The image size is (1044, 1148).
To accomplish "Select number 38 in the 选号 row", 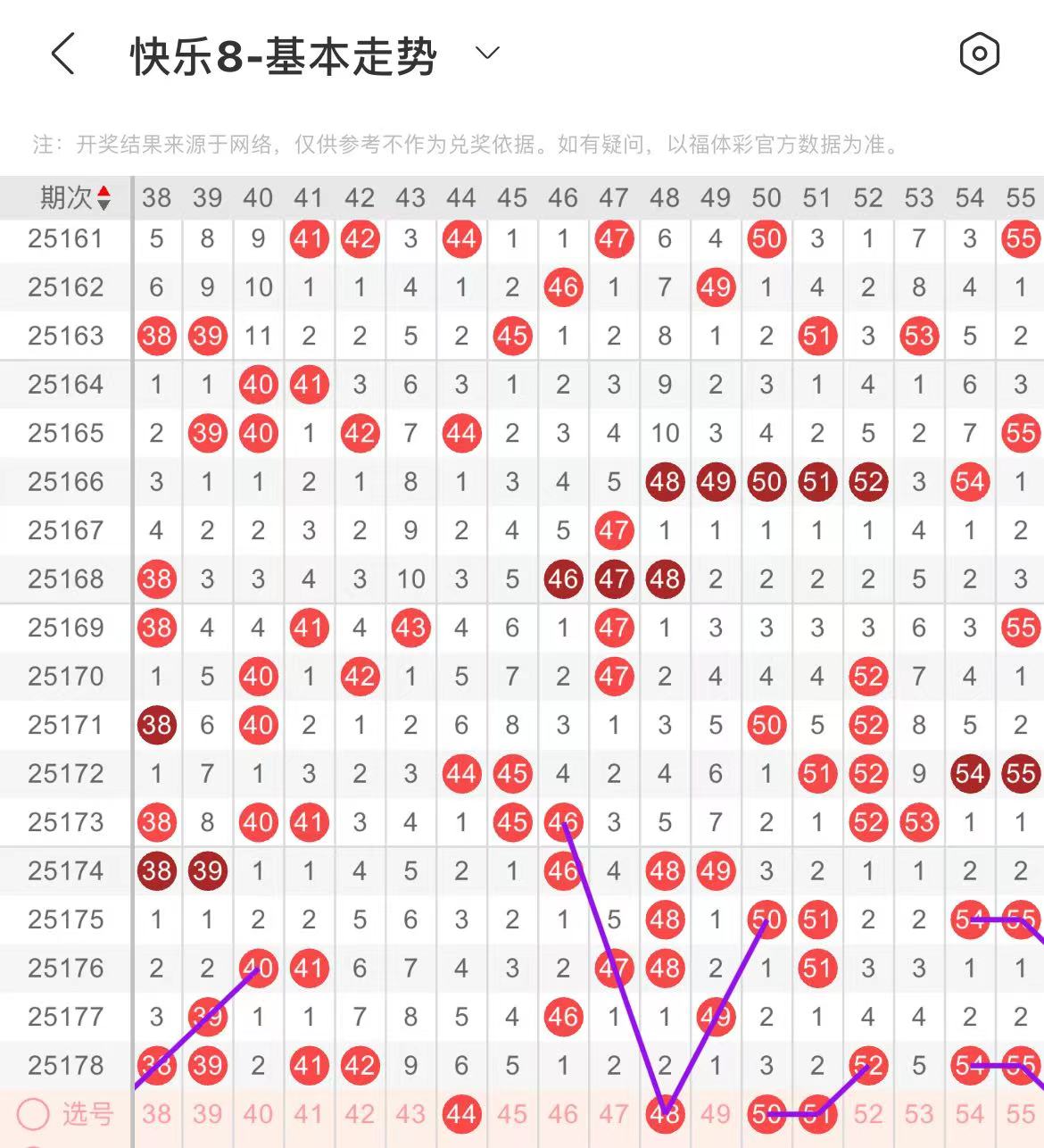I will pos(156,1113).
